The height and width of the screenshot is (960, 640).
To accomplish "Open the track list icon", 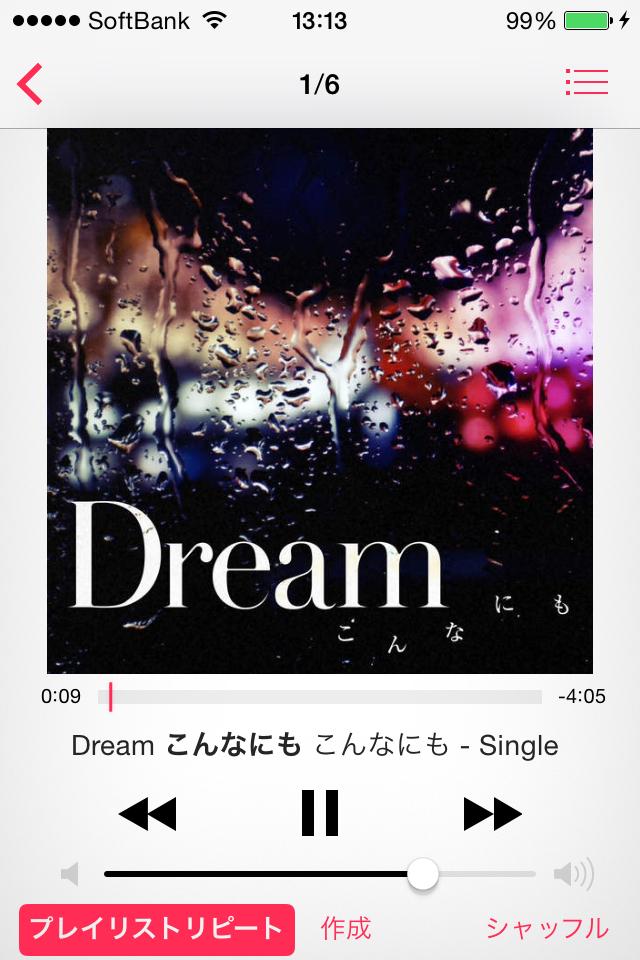I will 586,83.
